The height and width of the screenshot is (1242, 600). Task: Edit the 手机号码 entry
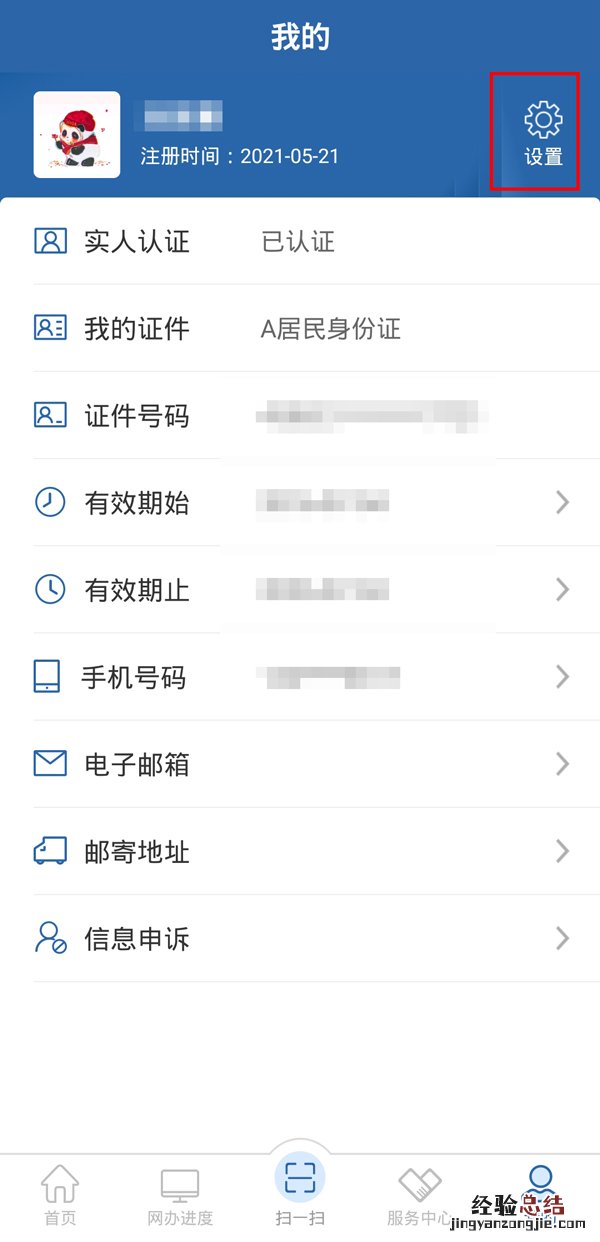click(x=300, y=678)
